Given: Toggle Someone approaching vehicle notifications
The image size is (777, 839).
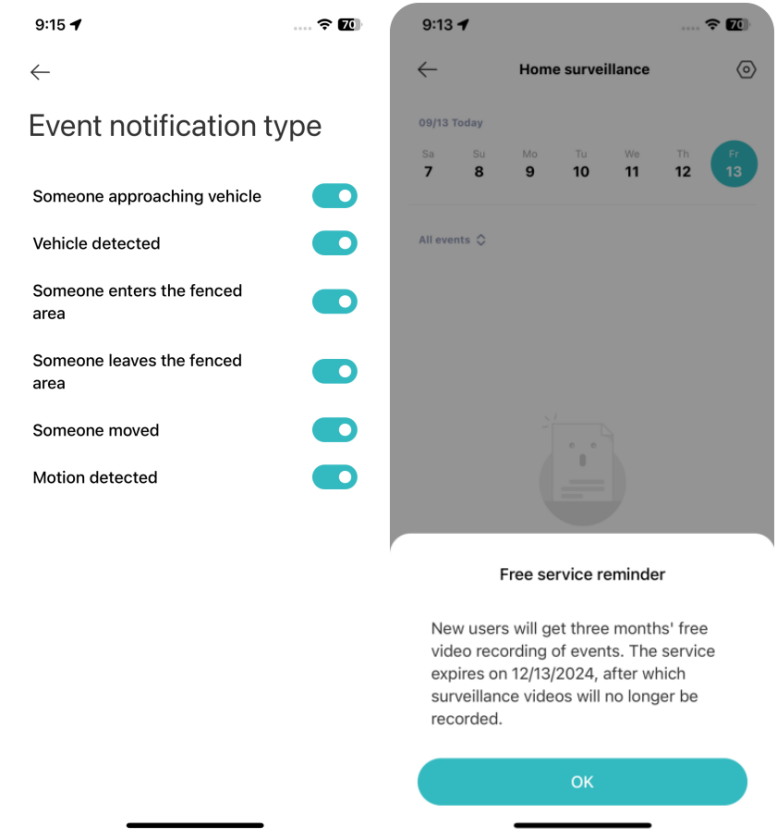Looking at the screenshot, I should click(x=334, y=196).
